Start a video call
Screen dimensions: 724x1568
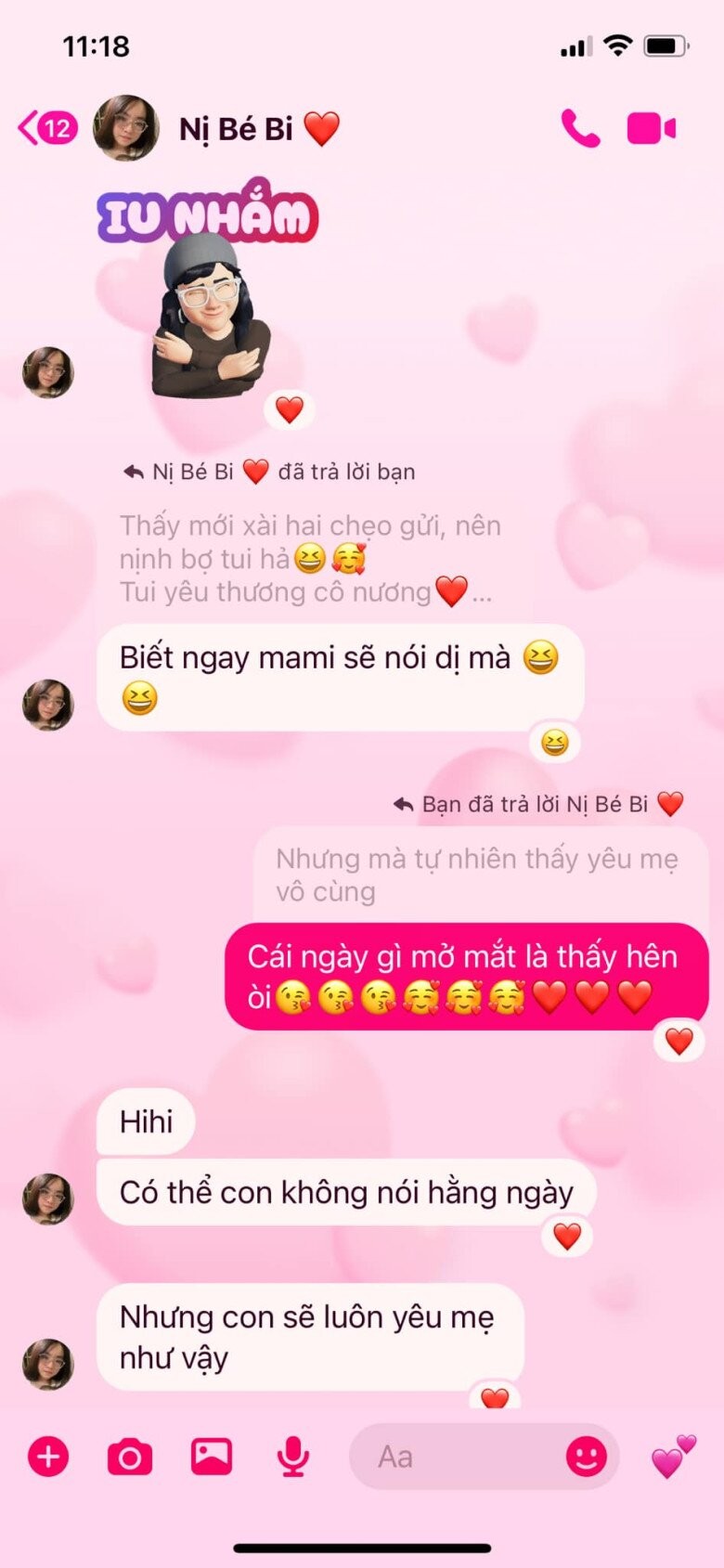click(652, 128)
